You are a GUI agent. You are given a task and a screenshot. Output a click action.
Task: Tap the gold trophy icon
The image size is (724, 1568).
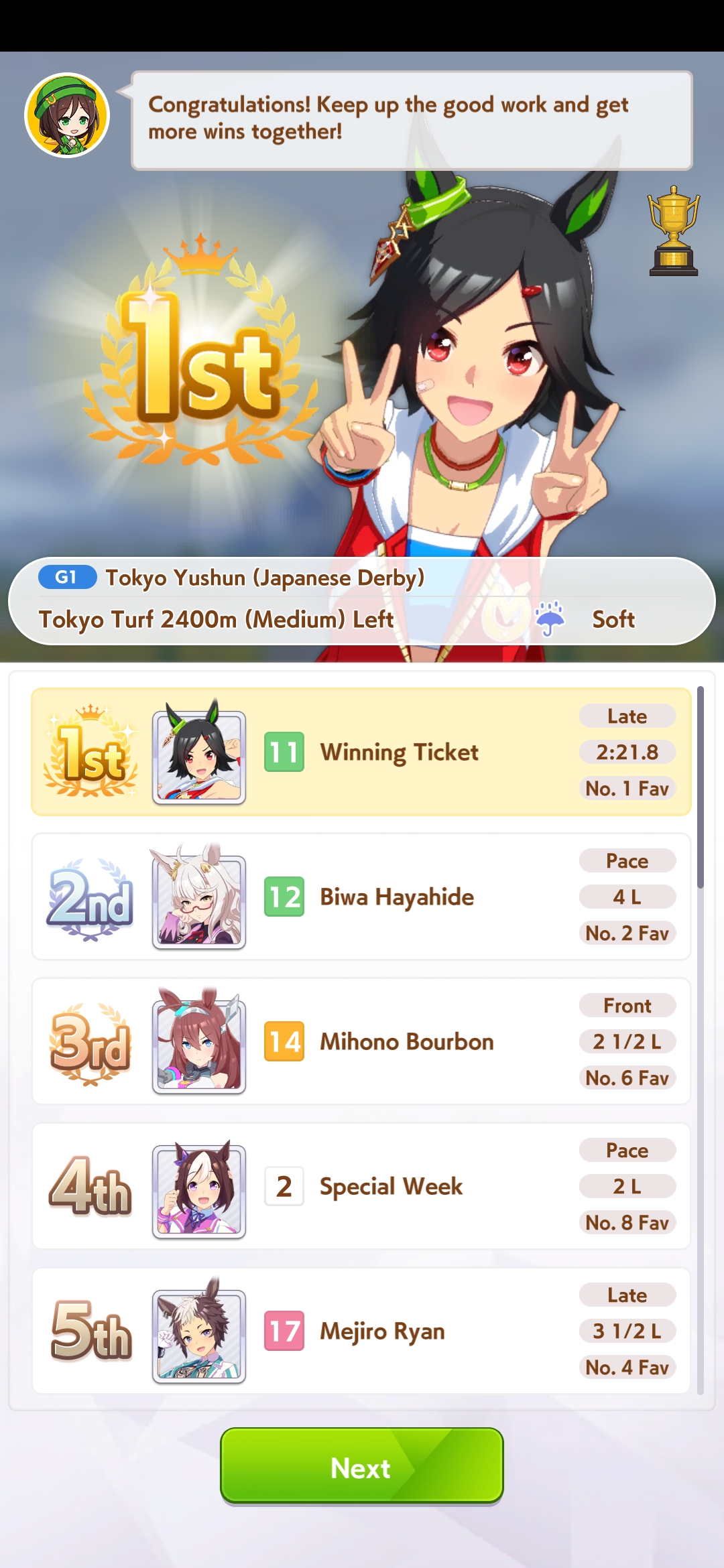pos(673,232)
